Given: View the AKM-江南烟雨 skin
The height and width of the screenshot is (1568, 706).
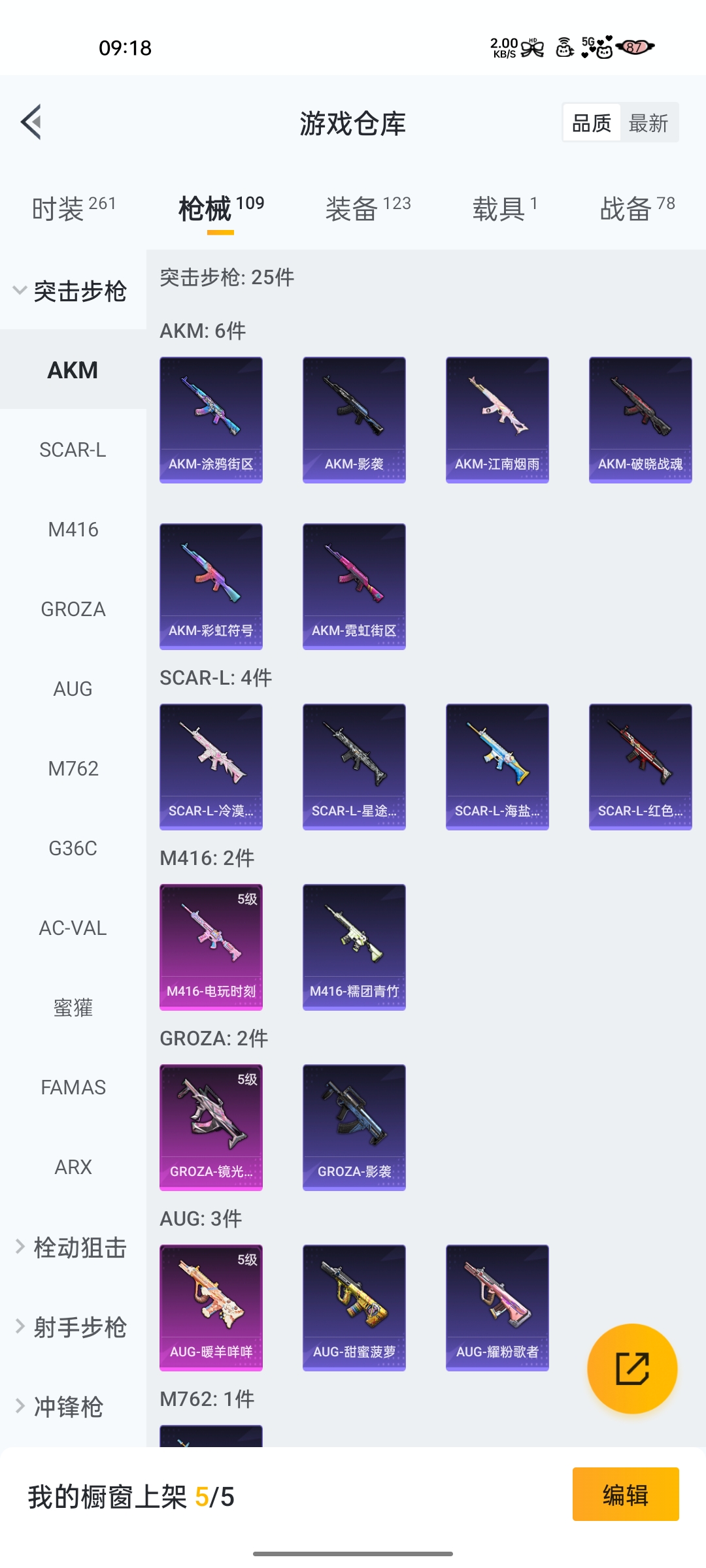Looking at the screenshot, I should coord(497,419).
